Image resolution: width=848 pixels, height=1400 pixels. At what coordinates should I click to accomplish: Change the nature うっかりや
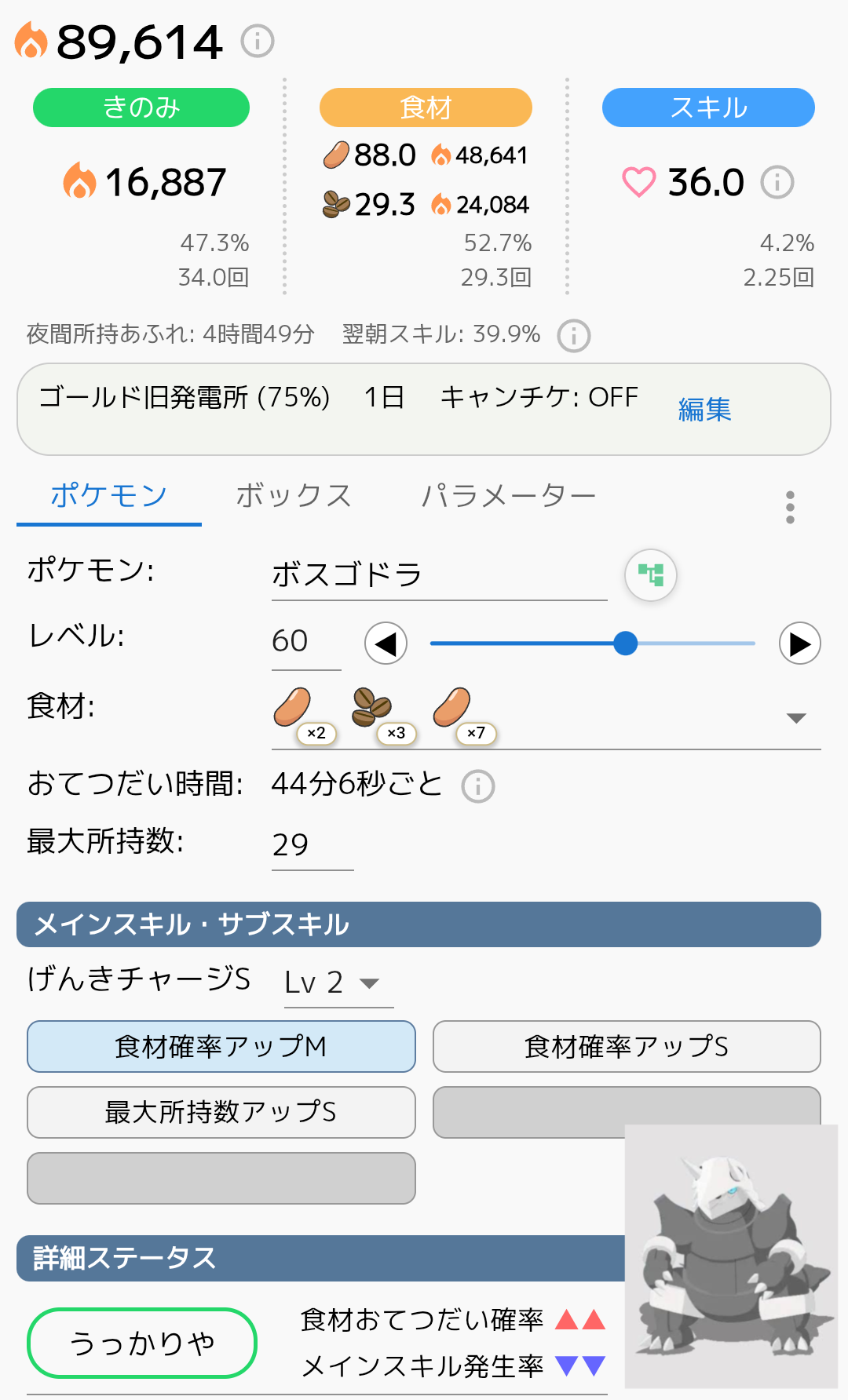142,1343
